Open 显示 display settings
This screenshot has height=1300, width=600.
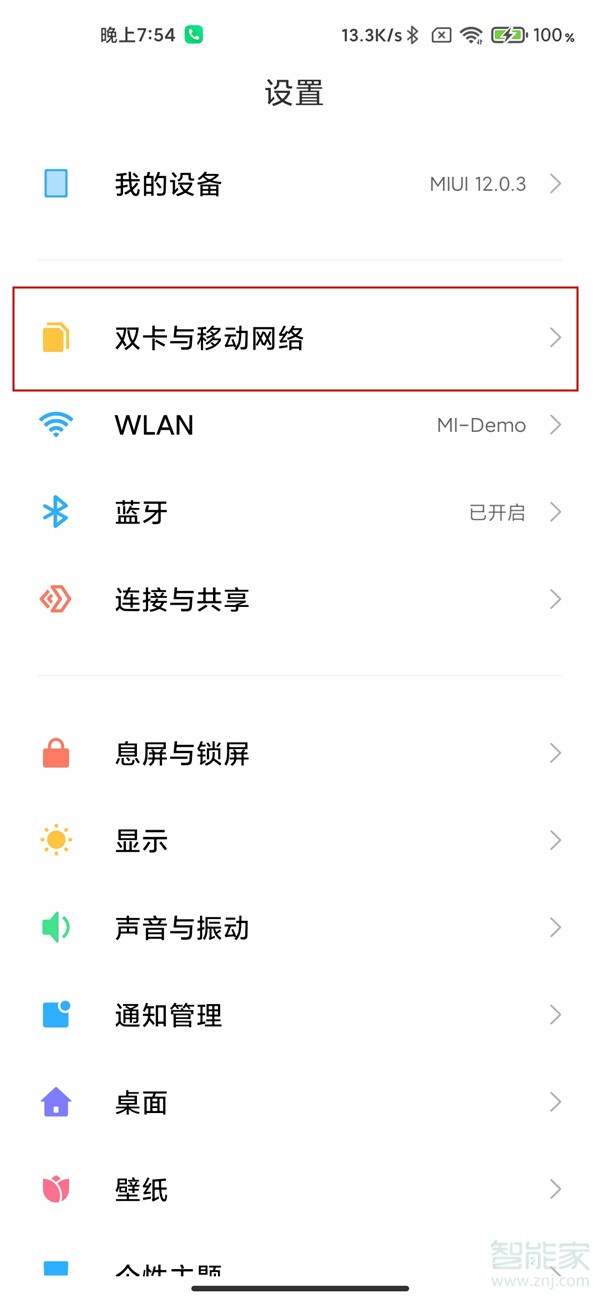pyautogui.click(x=300, y=841)
